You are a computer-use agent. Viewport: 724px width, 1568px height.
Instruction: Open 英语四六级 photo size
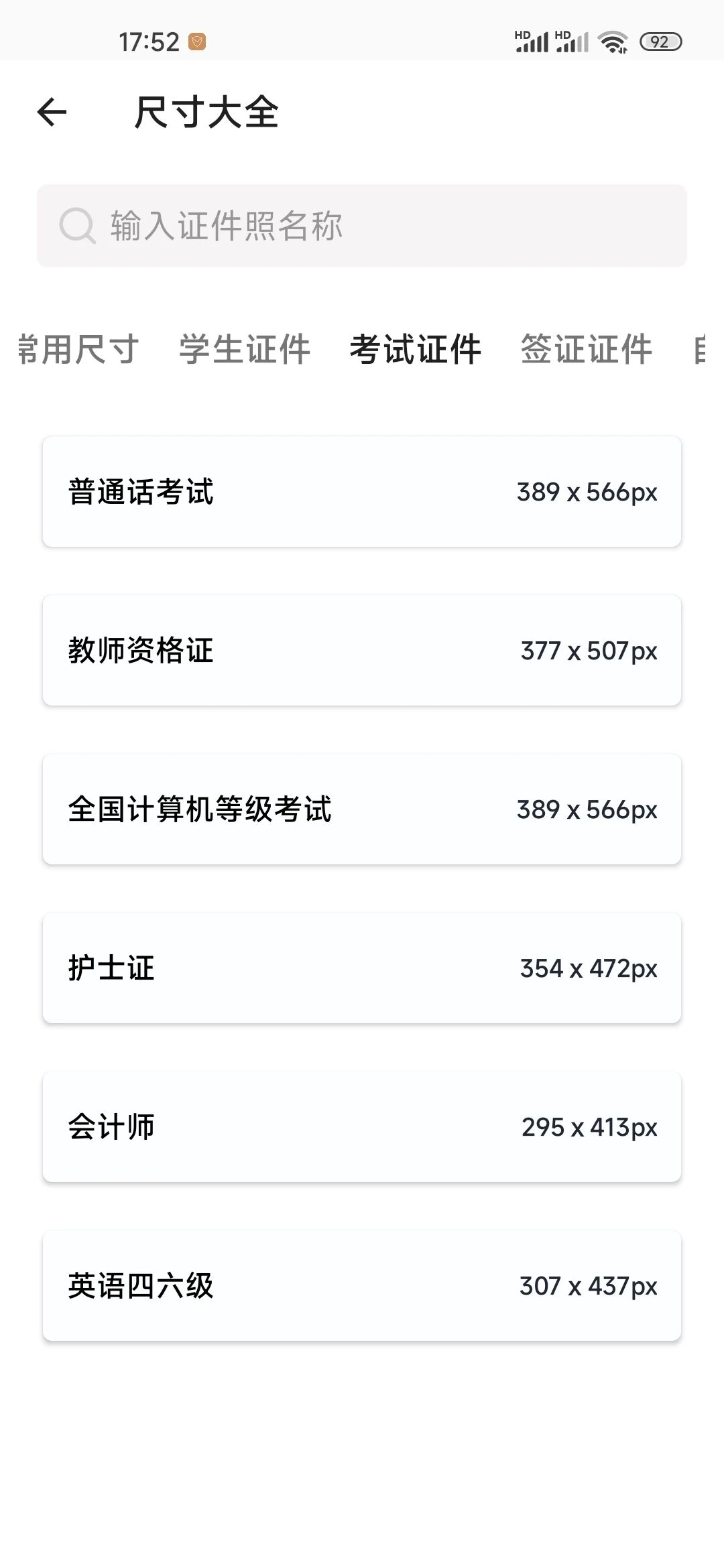pyautogui.click(x=362, y=1286)
